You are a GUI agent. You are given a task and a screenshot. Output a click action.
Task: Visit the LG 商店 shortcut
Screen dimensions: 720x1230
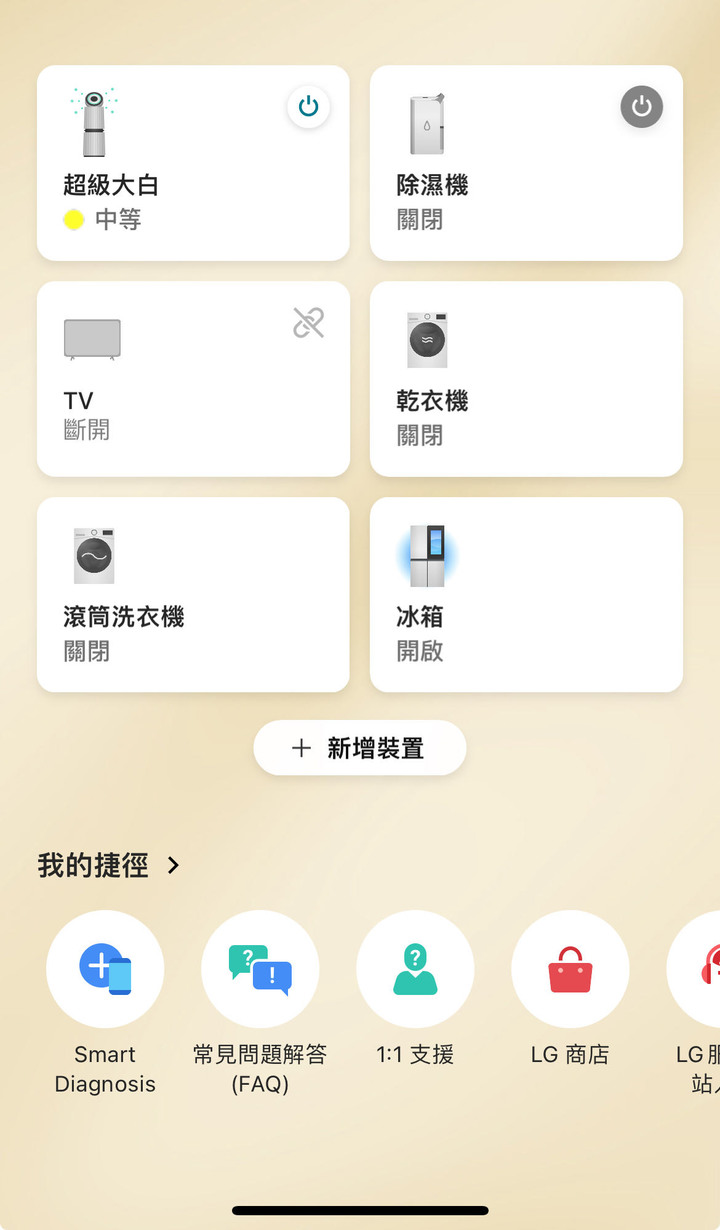coord(570,969)
